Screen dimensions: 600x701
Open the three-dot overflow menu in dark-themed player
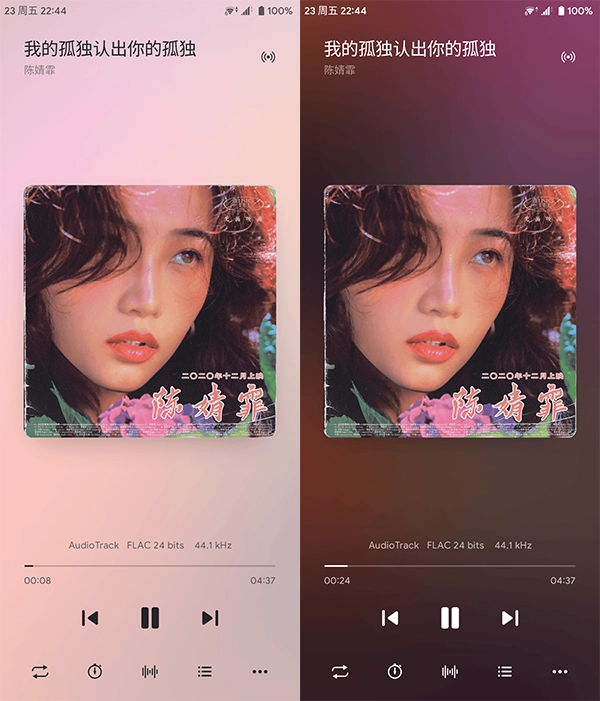pos(560,672)
